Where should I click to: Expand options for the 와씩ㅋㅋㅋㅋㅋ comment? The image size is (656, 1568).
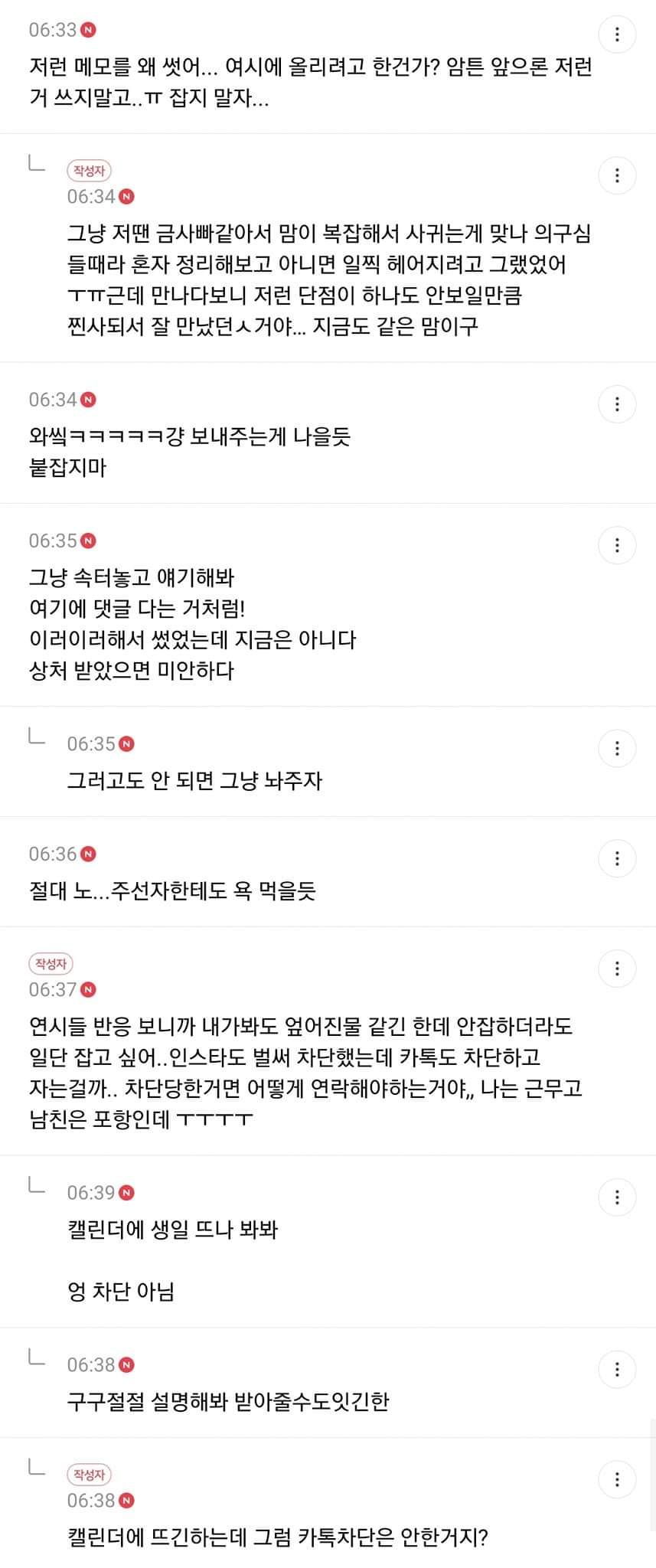coord(617,404)
